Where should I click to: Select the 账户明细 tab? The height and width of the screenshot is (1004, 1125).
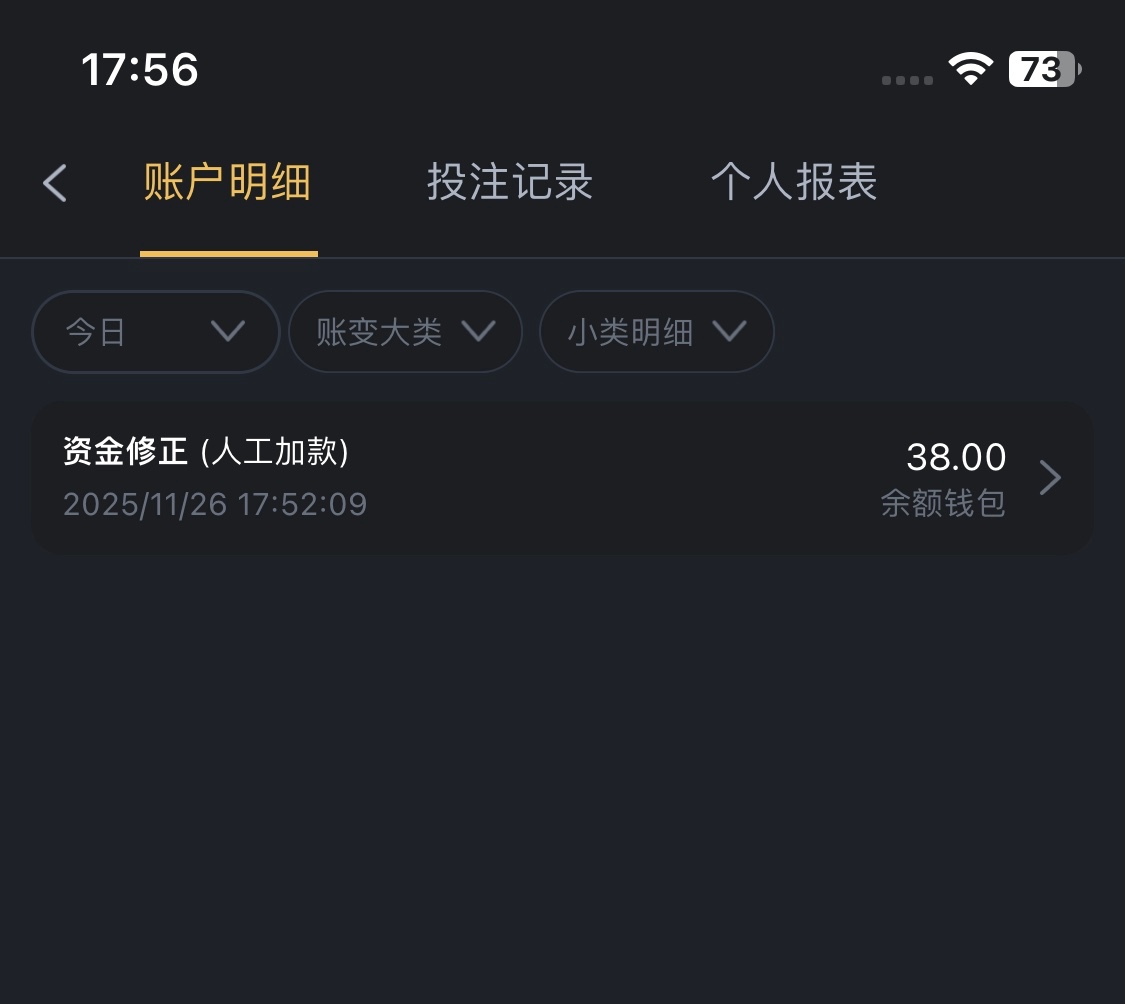tap(228, 184)
